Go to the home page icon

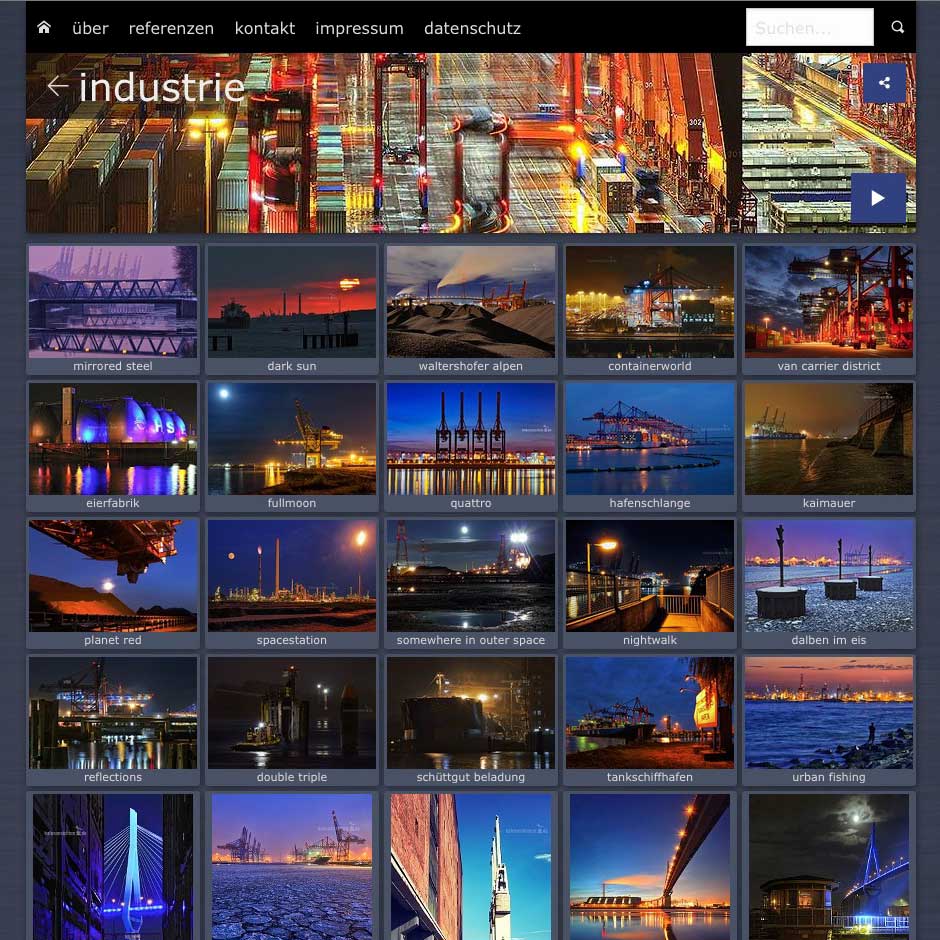coord(44,28)
